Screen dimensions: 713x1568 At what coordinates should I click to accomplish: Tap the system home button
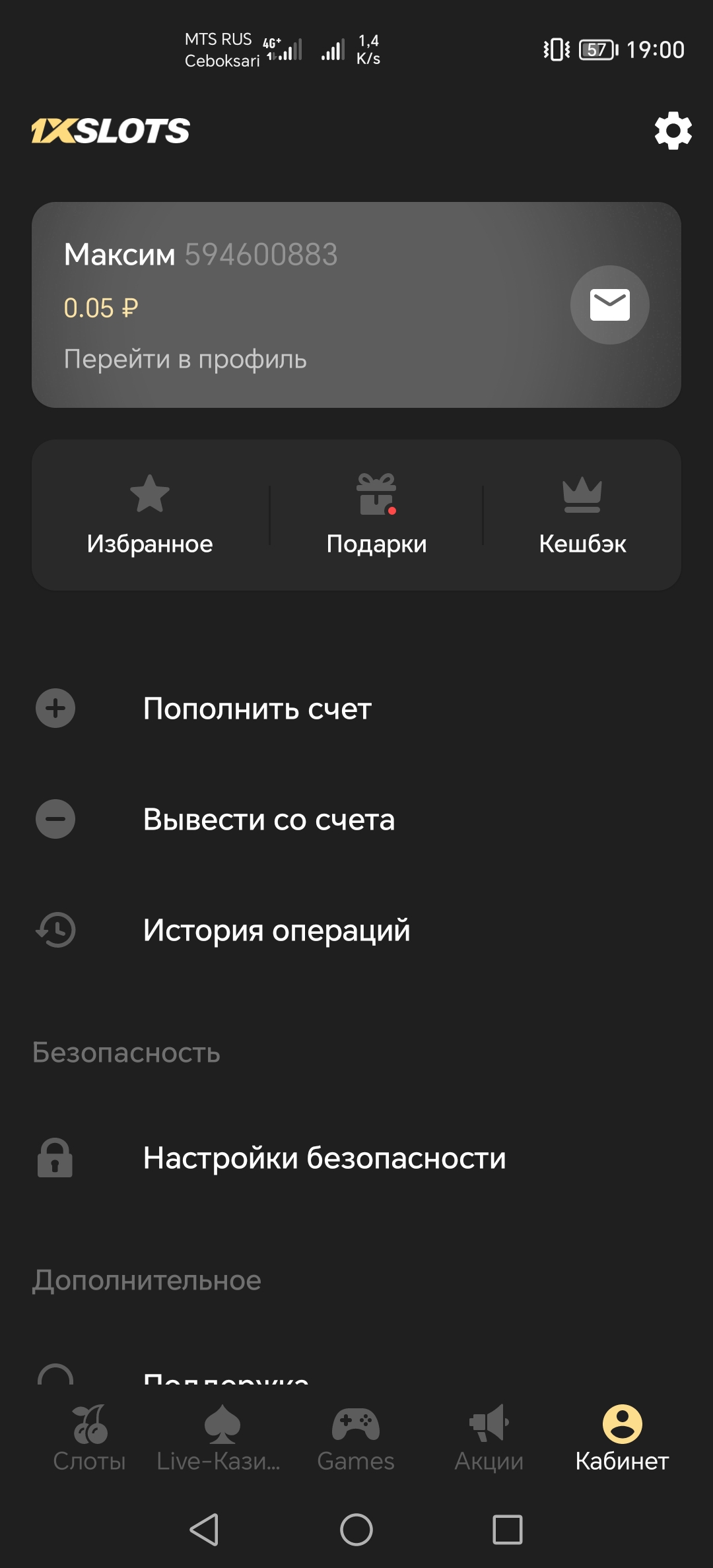(356, 1530)
